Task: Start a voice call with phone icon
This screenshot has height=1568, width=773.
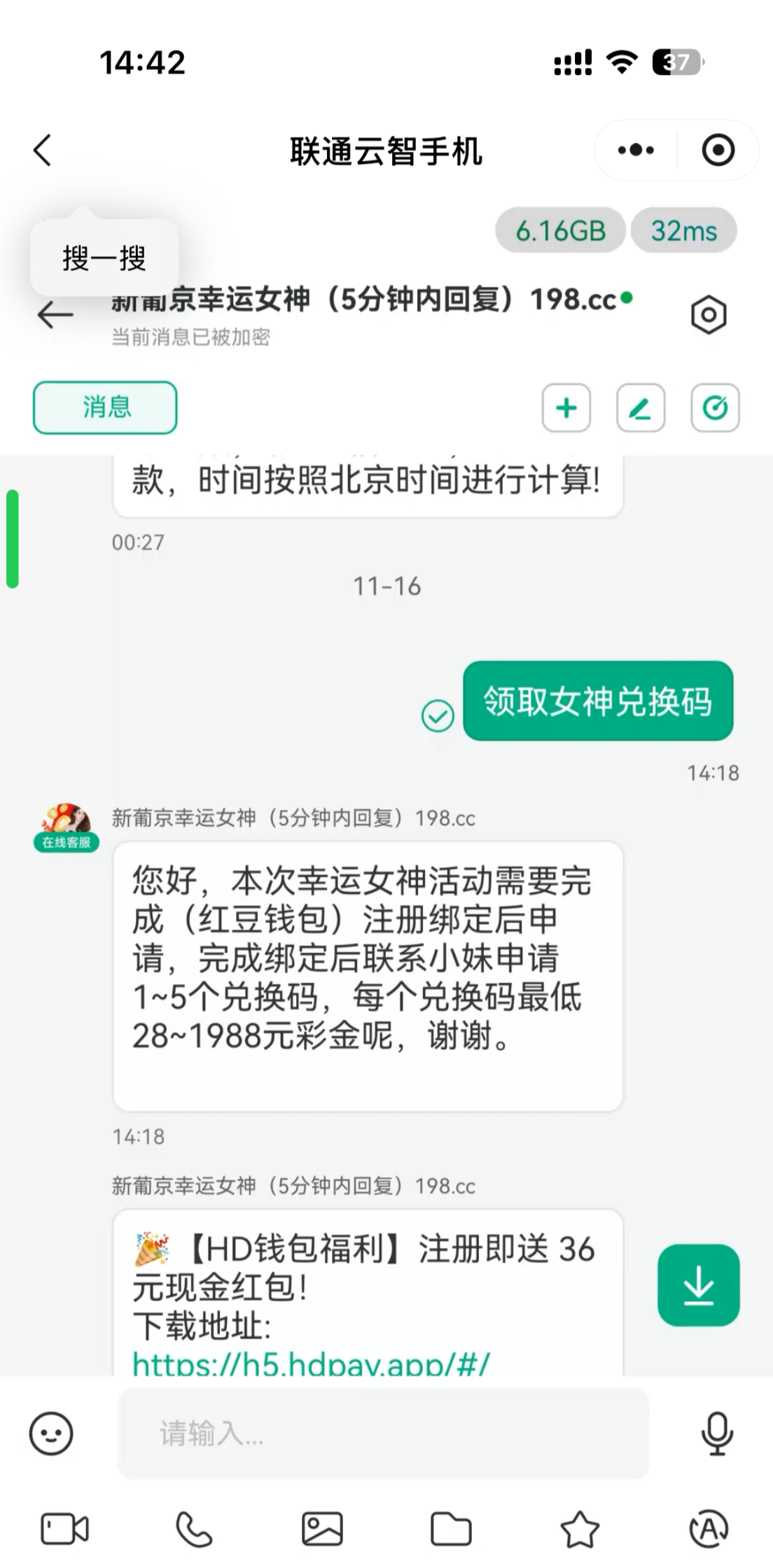Action: click(194, 1529)
